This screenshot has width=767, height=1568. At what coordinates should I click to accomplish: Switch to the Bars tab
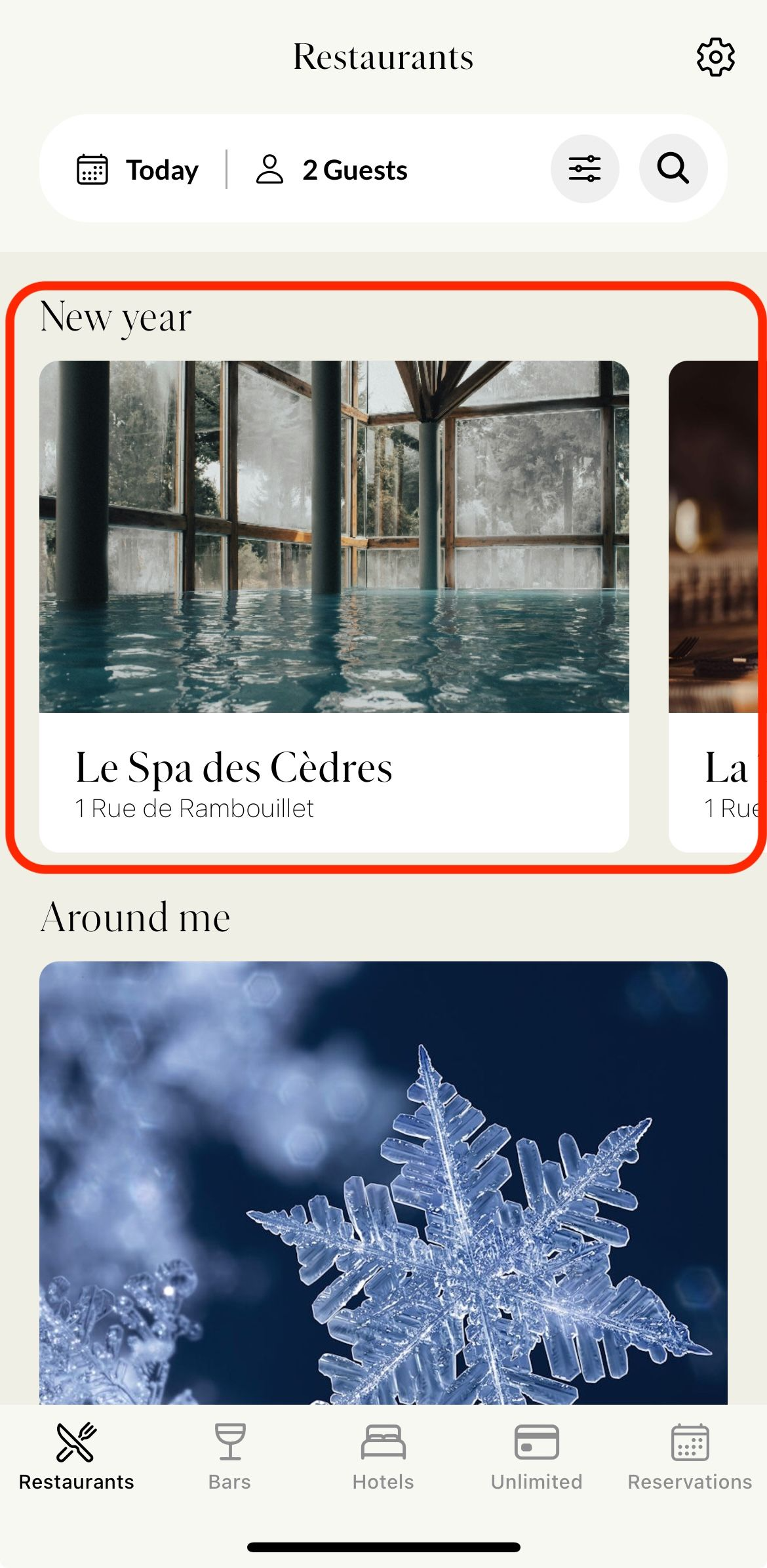pyautogui.click(x=229, y=1456)
